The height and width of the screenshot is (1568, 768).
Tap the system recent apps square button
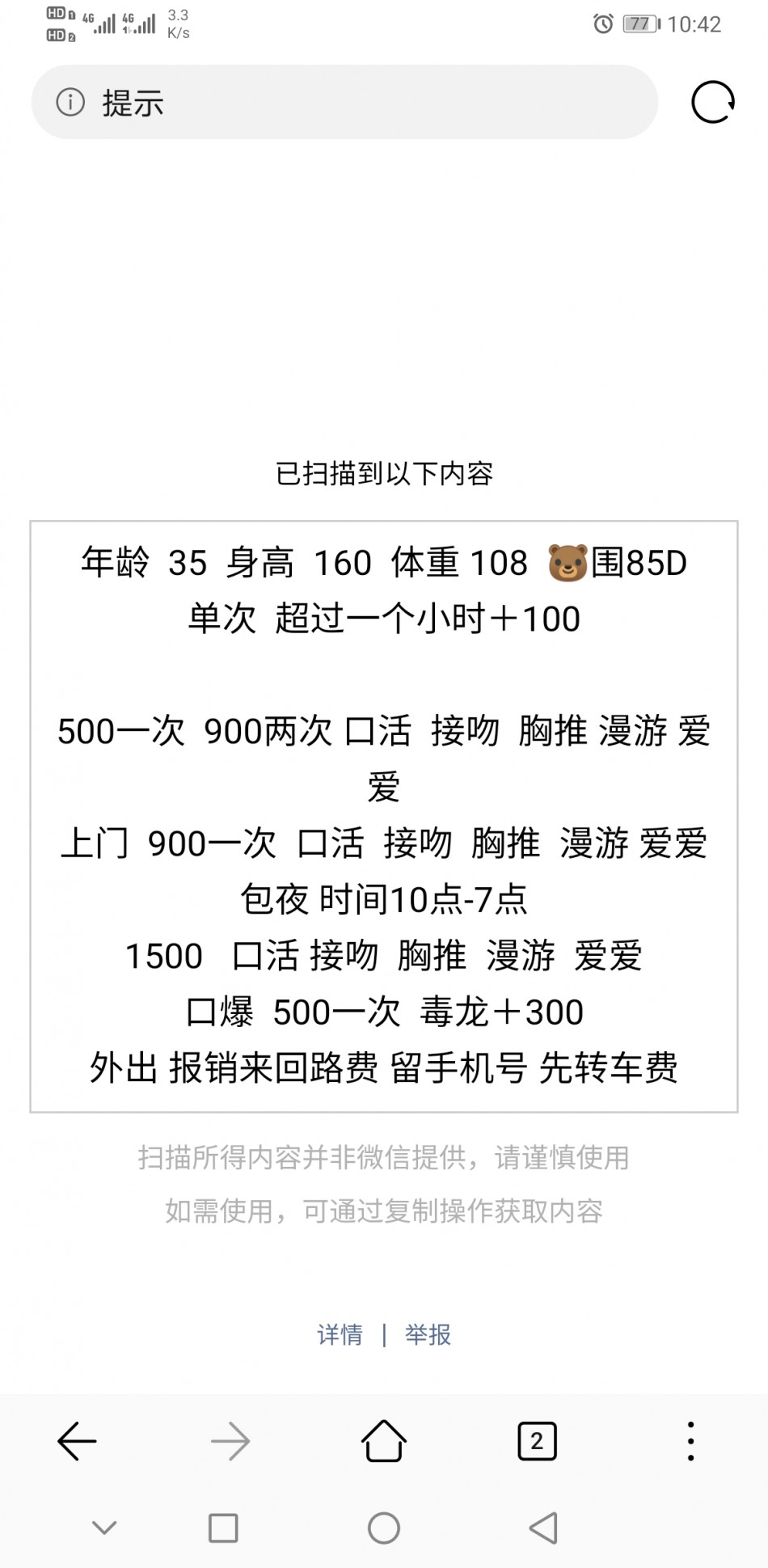223,1528
